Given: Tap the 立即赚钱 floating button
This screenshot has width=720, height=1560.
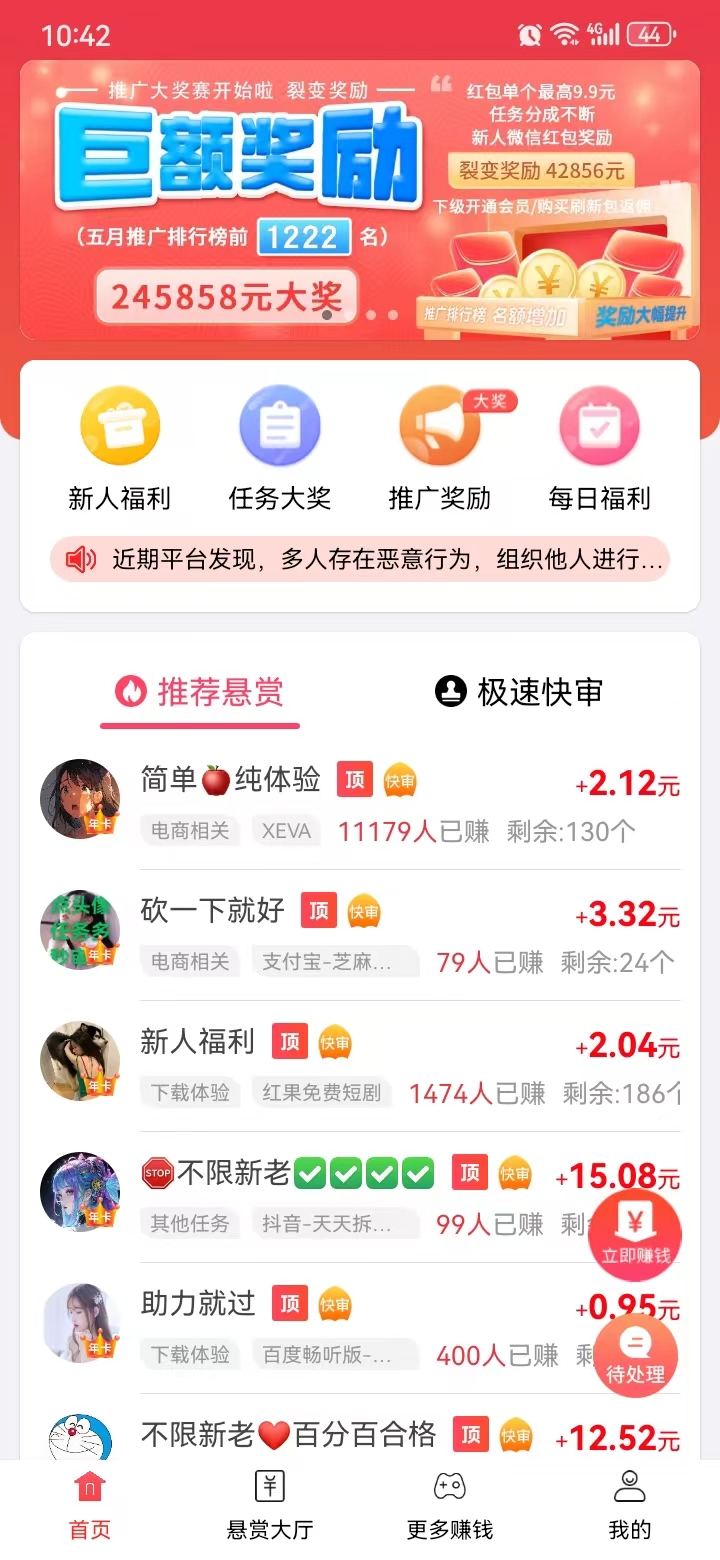Looking at the screenshot, I should point(636,1234).
